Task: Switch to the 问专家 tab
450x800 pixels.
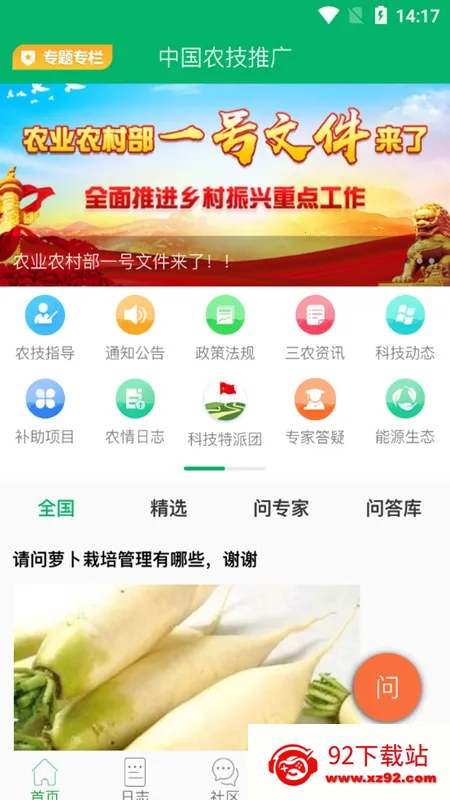Action: pyautogui.click(x=281, y=509)
